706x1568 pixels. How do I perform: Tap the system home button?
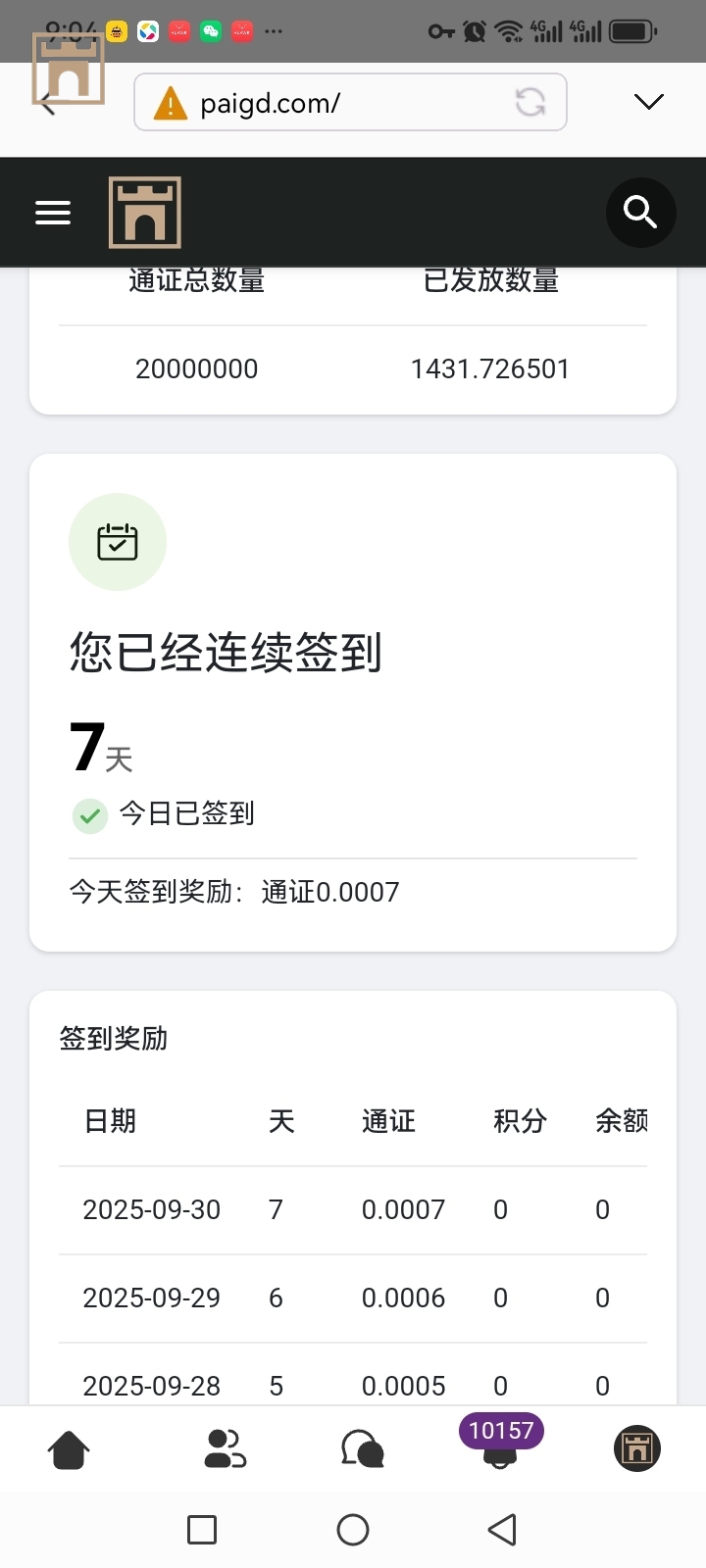click(353, 1530)
